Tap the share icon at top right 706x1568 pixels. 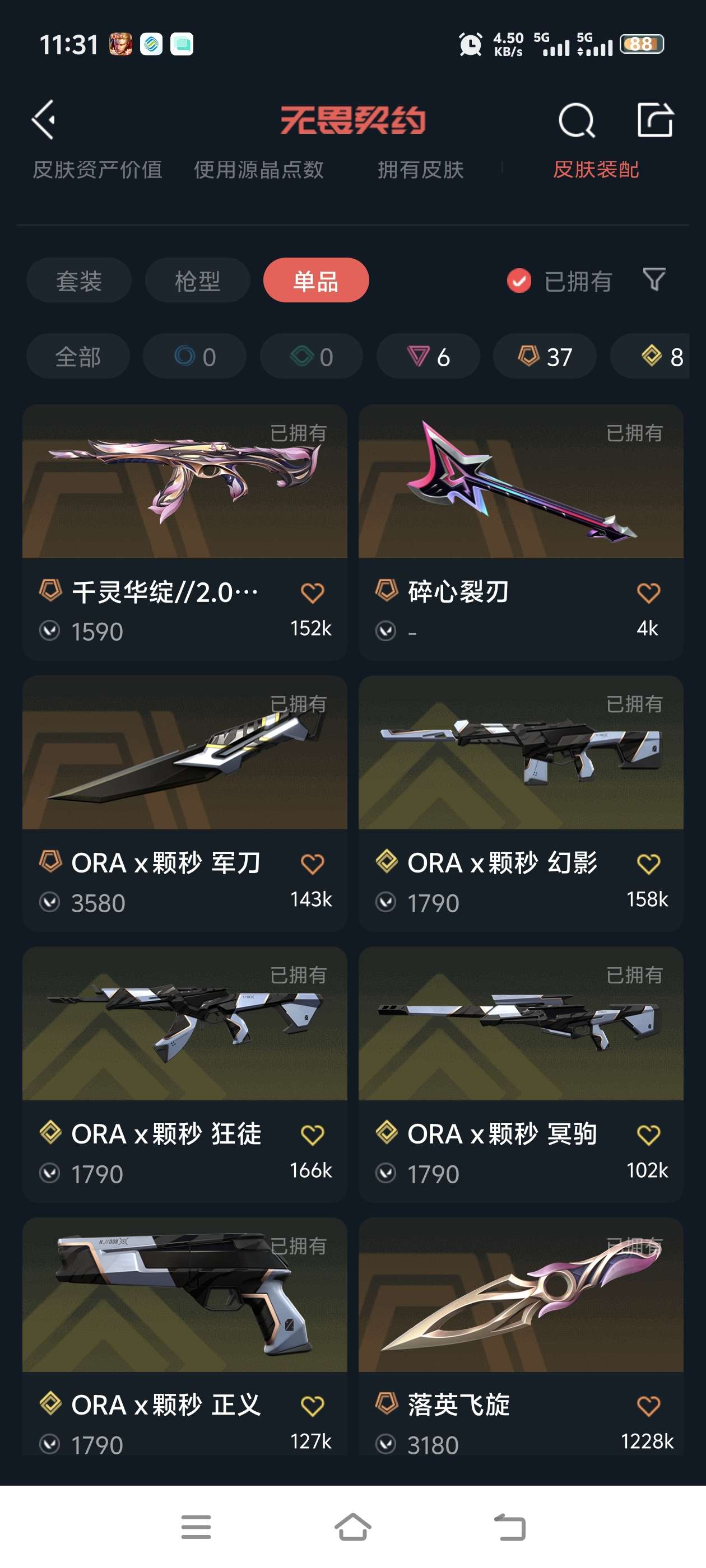[655, 119]
